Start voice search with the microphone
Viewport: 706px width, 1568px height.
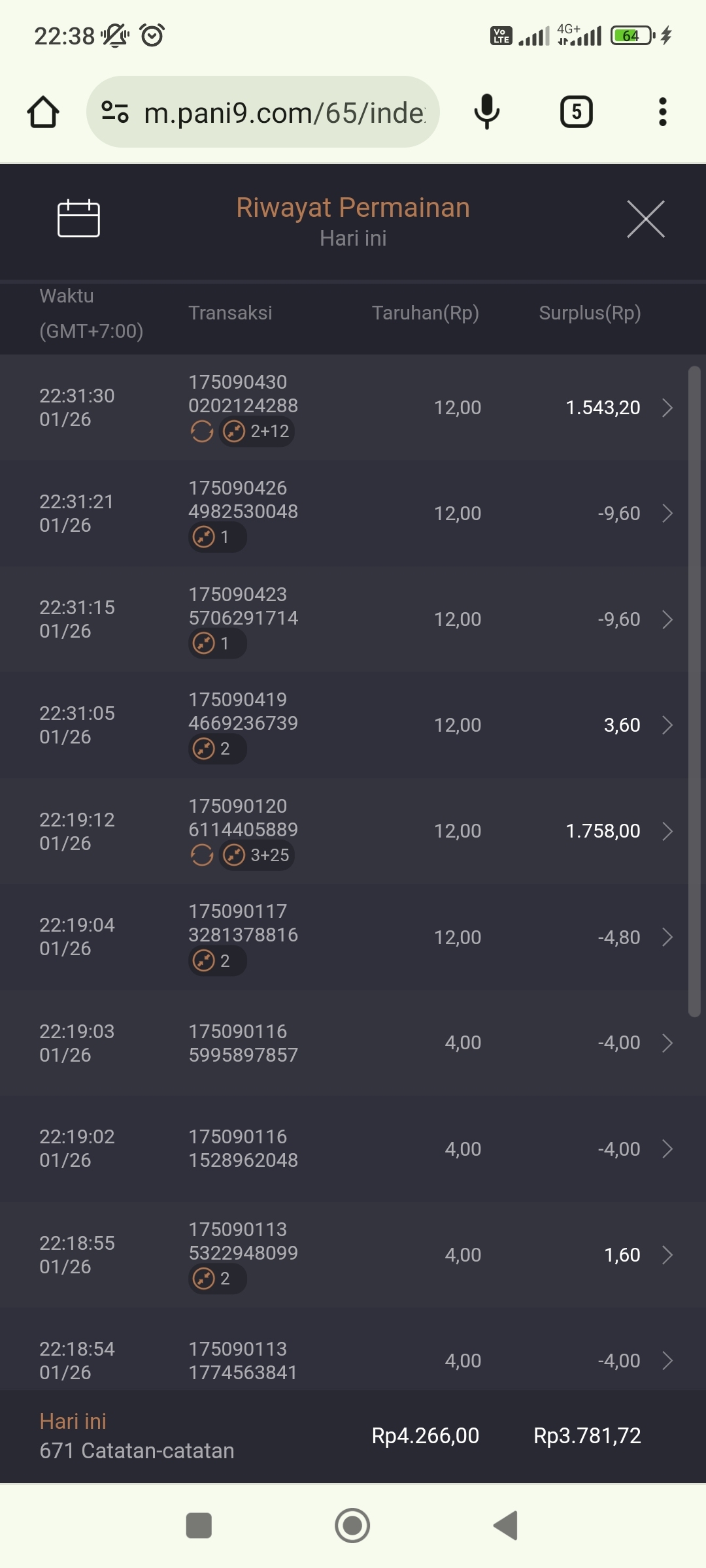(486, 112)
